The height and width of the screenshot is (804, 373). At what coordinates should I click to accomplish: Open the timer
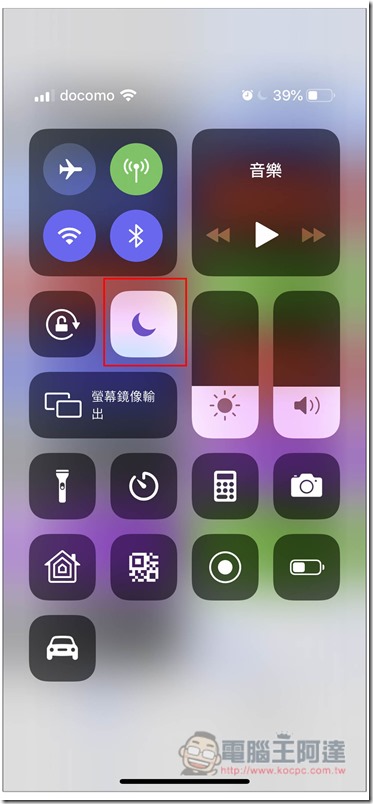coord(144,486)
